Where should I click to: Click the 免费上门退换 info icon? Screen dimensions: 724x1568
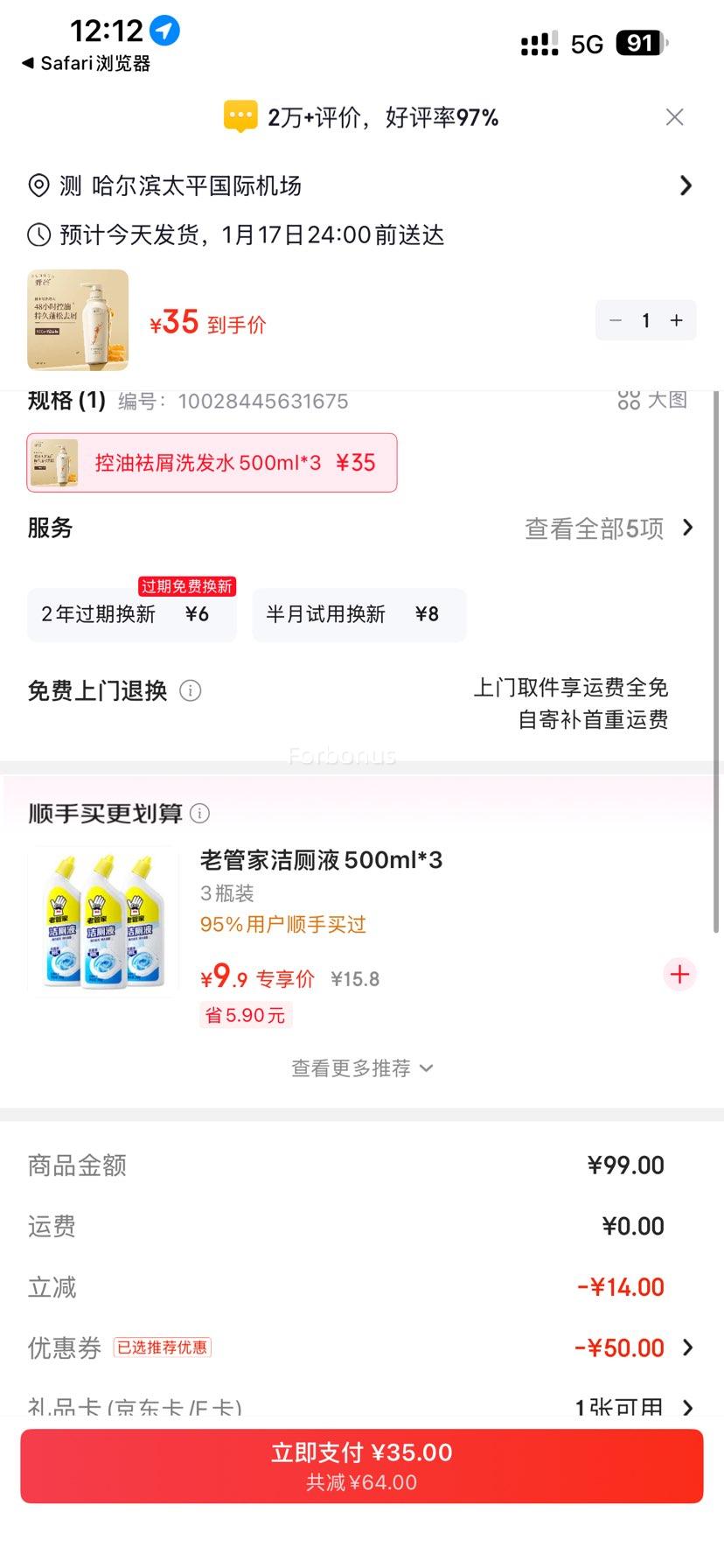191,690
